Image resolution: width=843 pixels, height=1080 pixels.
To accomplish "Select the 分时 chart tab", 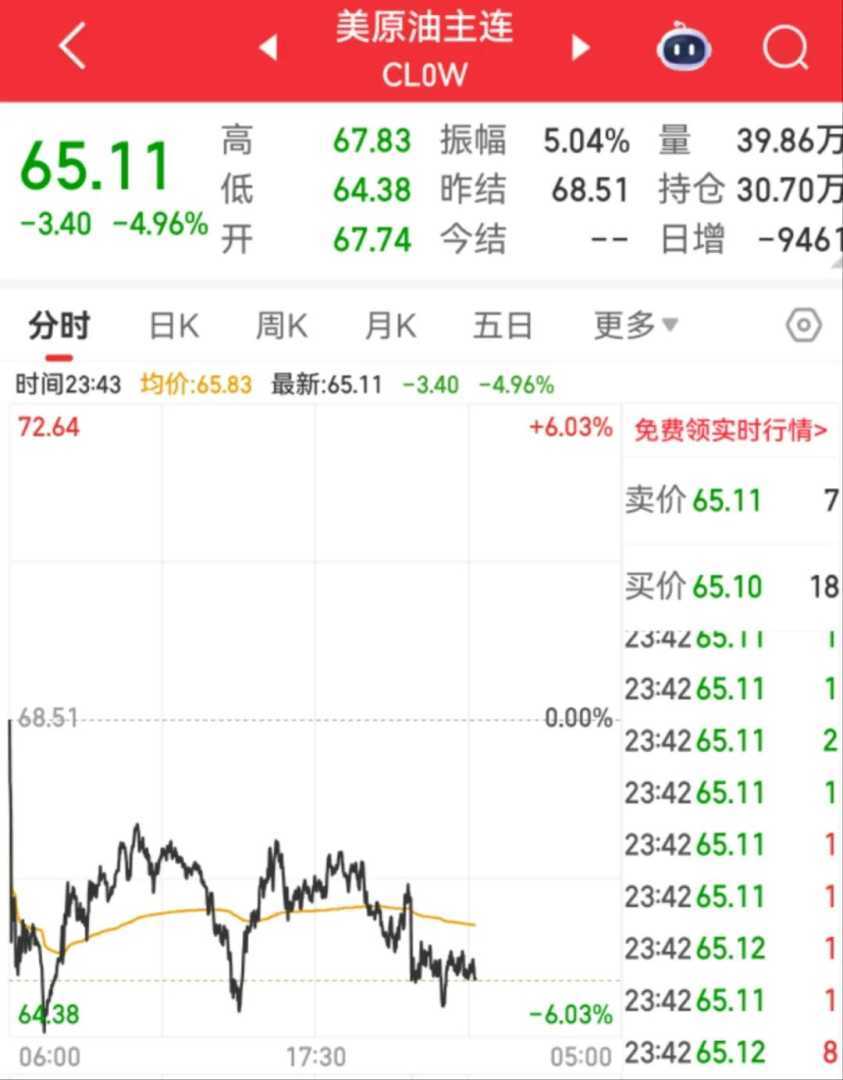I will (x=59, y=326).
